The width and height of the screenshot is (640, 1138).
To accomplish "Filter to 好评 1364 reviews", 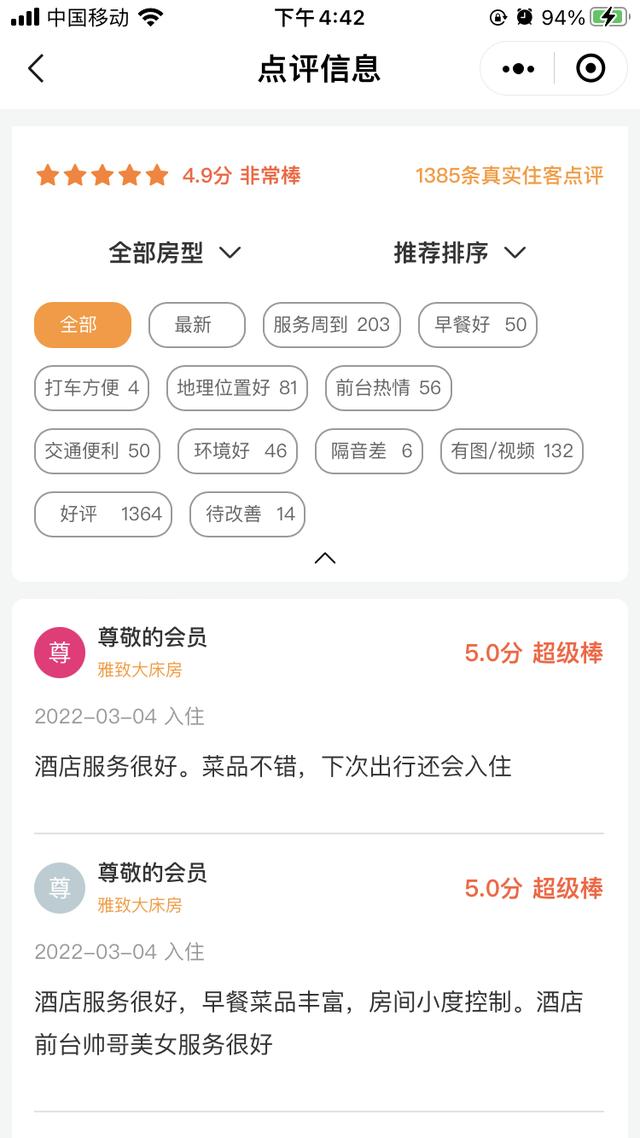I will click(x=103, y=514).
